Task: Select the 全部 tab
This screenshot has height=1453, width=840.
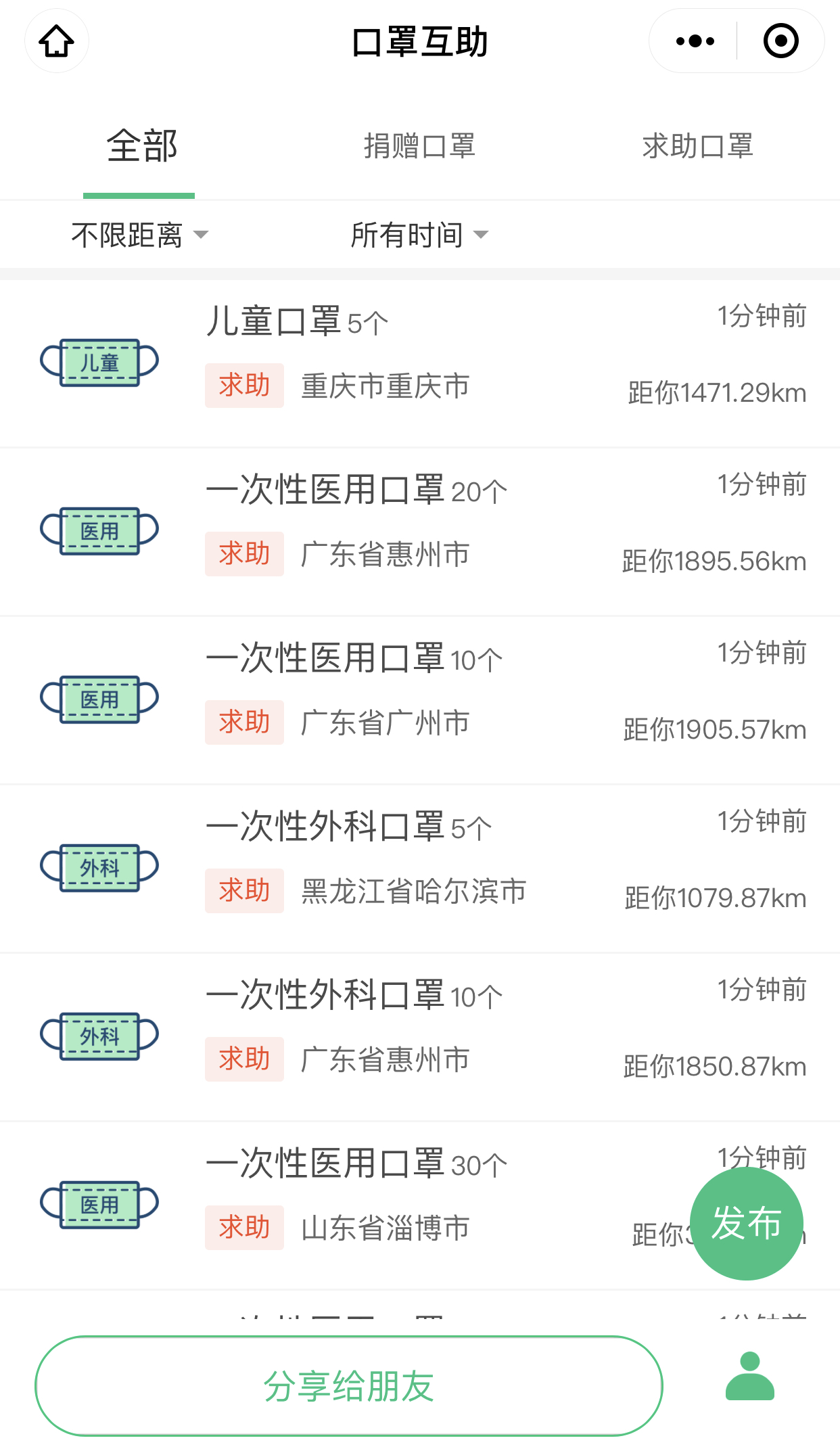Action: click(141, 146)
